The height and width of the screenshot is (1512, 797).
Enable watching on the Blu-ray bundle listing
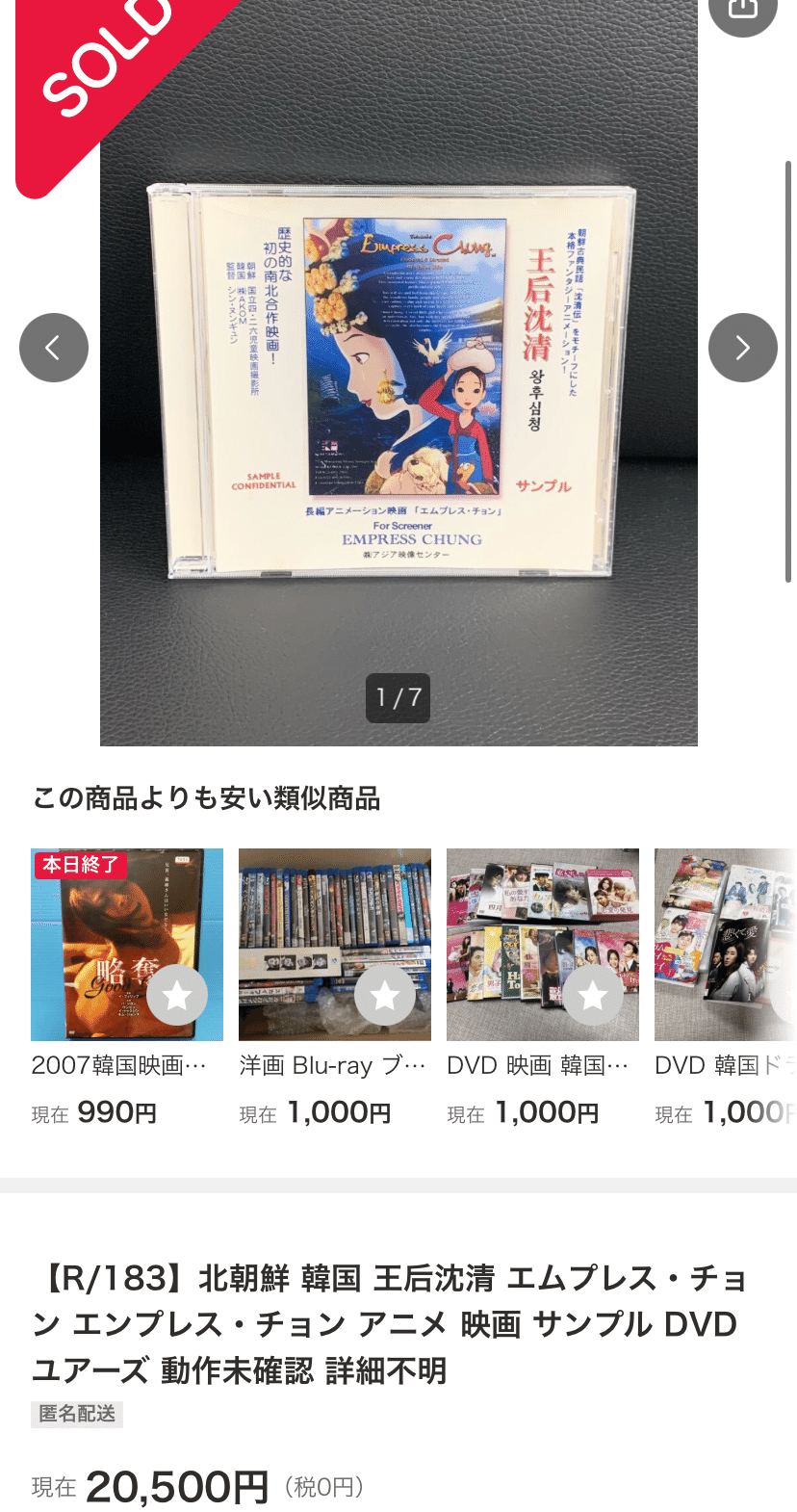pos(385,997)
